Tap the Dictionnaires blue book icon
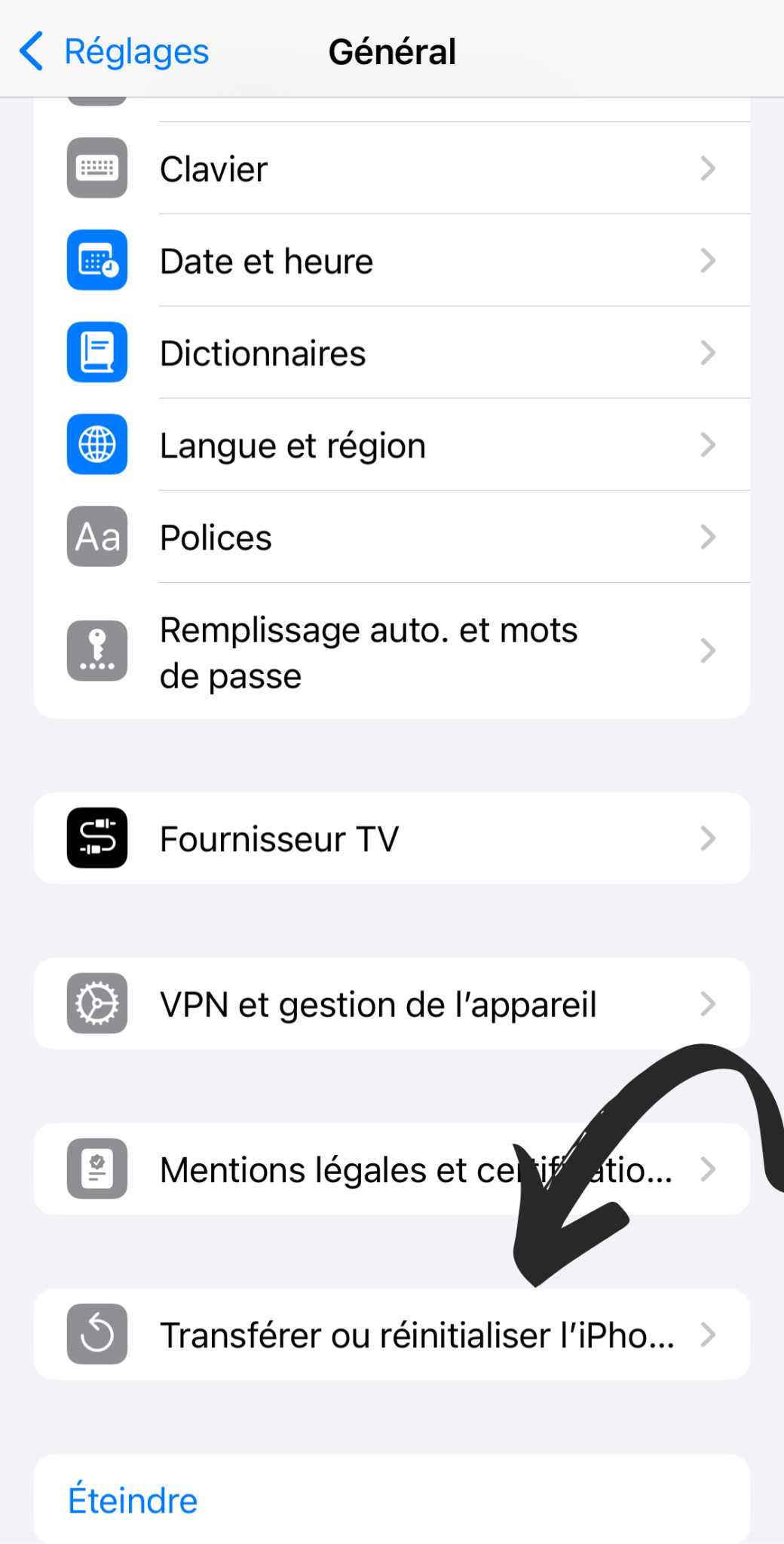Image resolution: width=784 pixels, height=1544 pixels. (x=96, y=351)
